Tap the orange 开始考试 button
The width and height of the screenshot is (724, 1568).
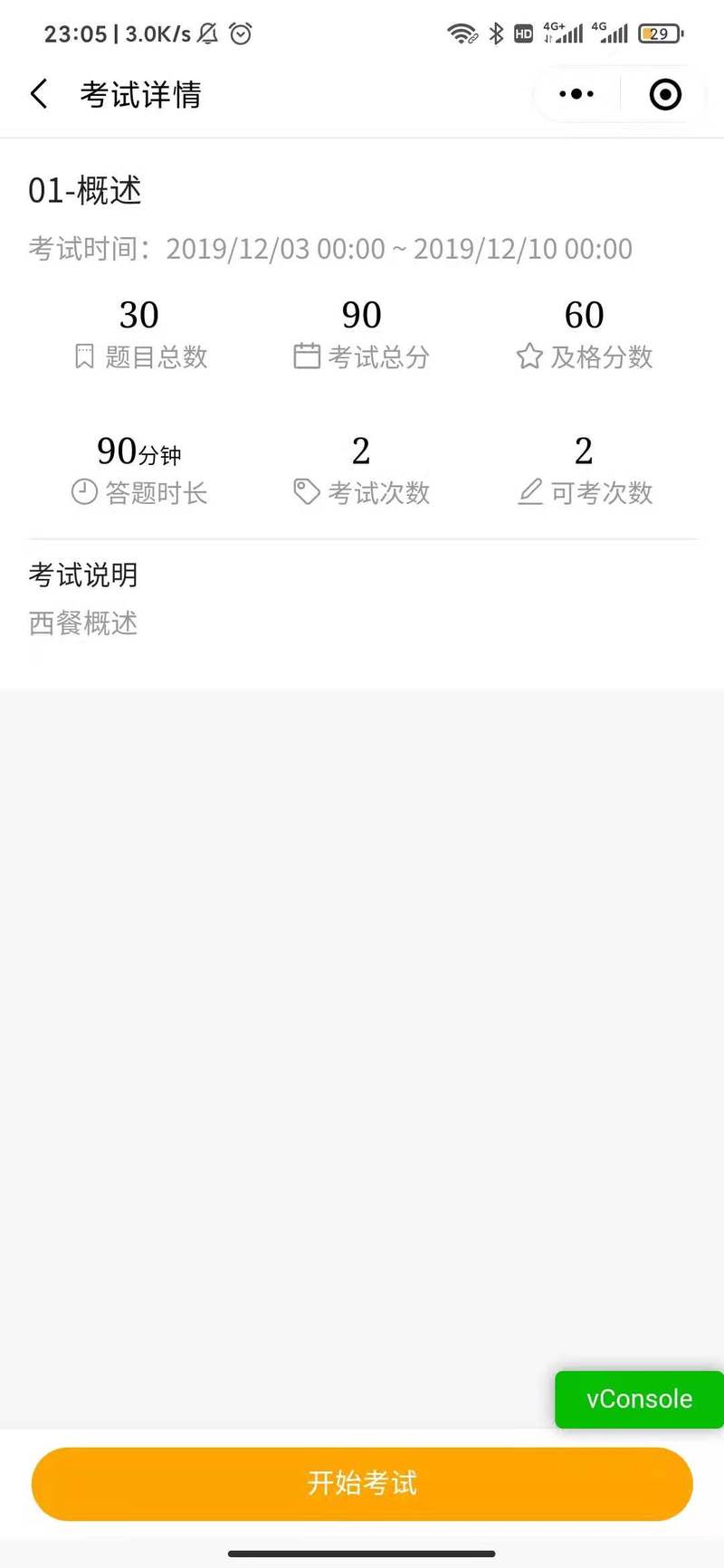coord(362,1484)
